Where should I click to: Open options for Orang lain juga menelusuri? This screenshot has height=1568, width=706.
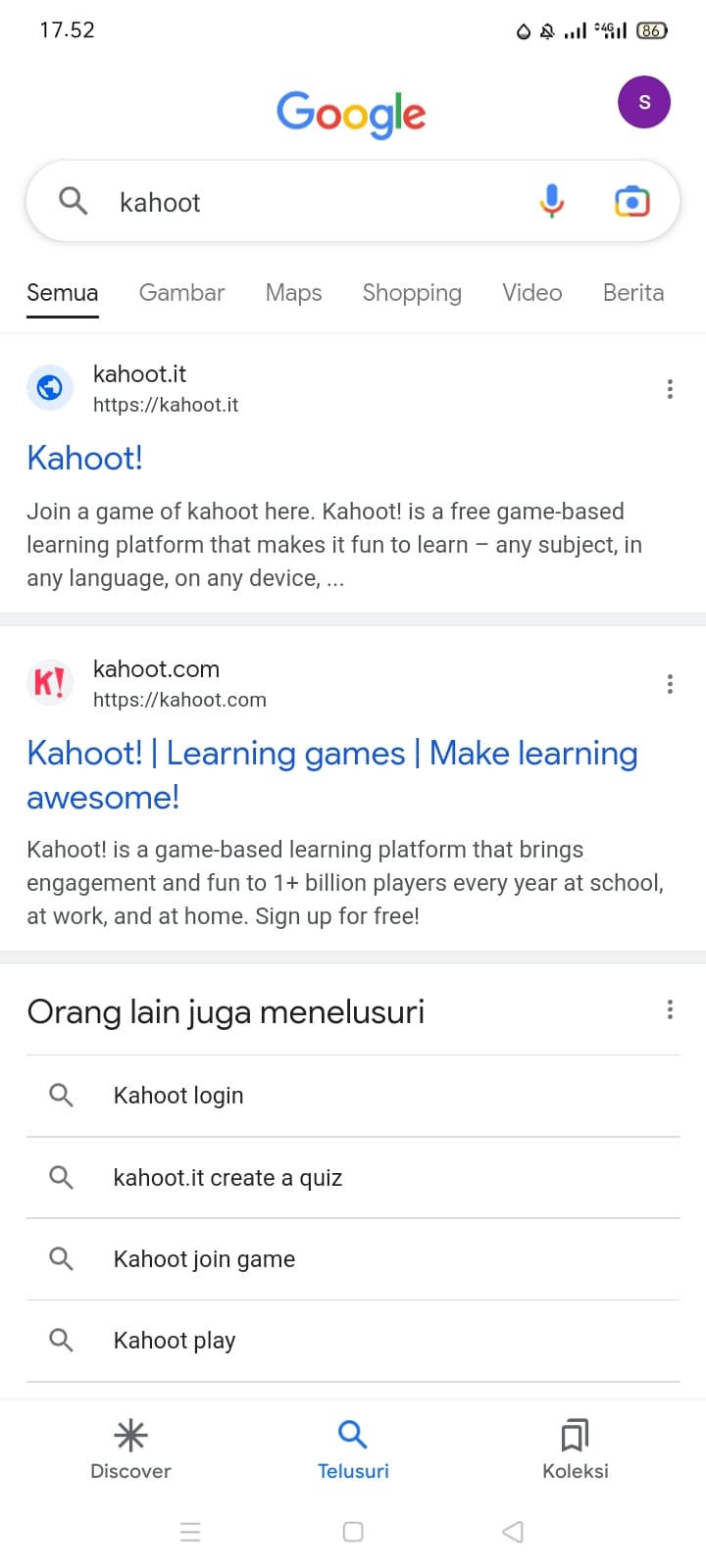670,1009
